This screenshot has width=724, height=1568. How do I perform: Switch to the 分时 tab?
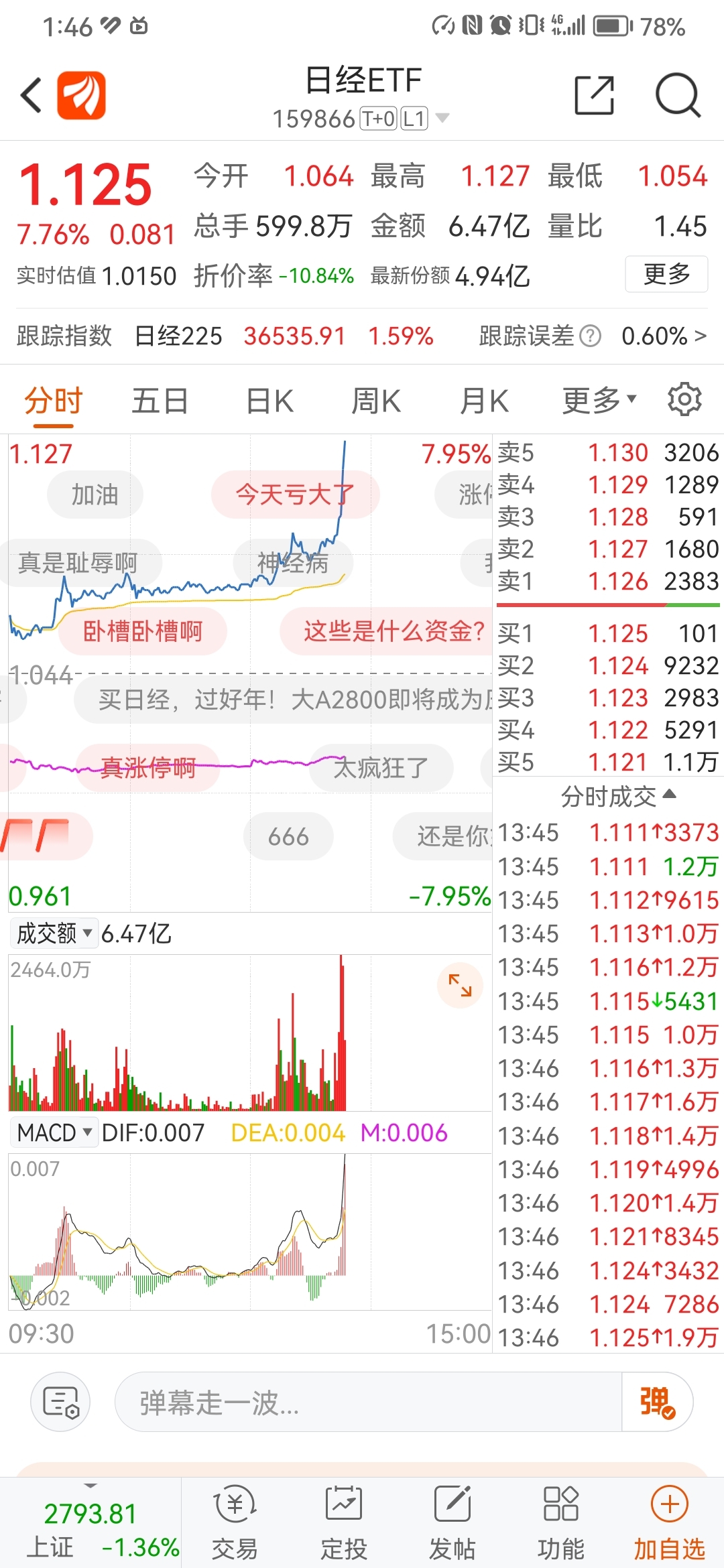pyautogui.click(x=52, y=399)
